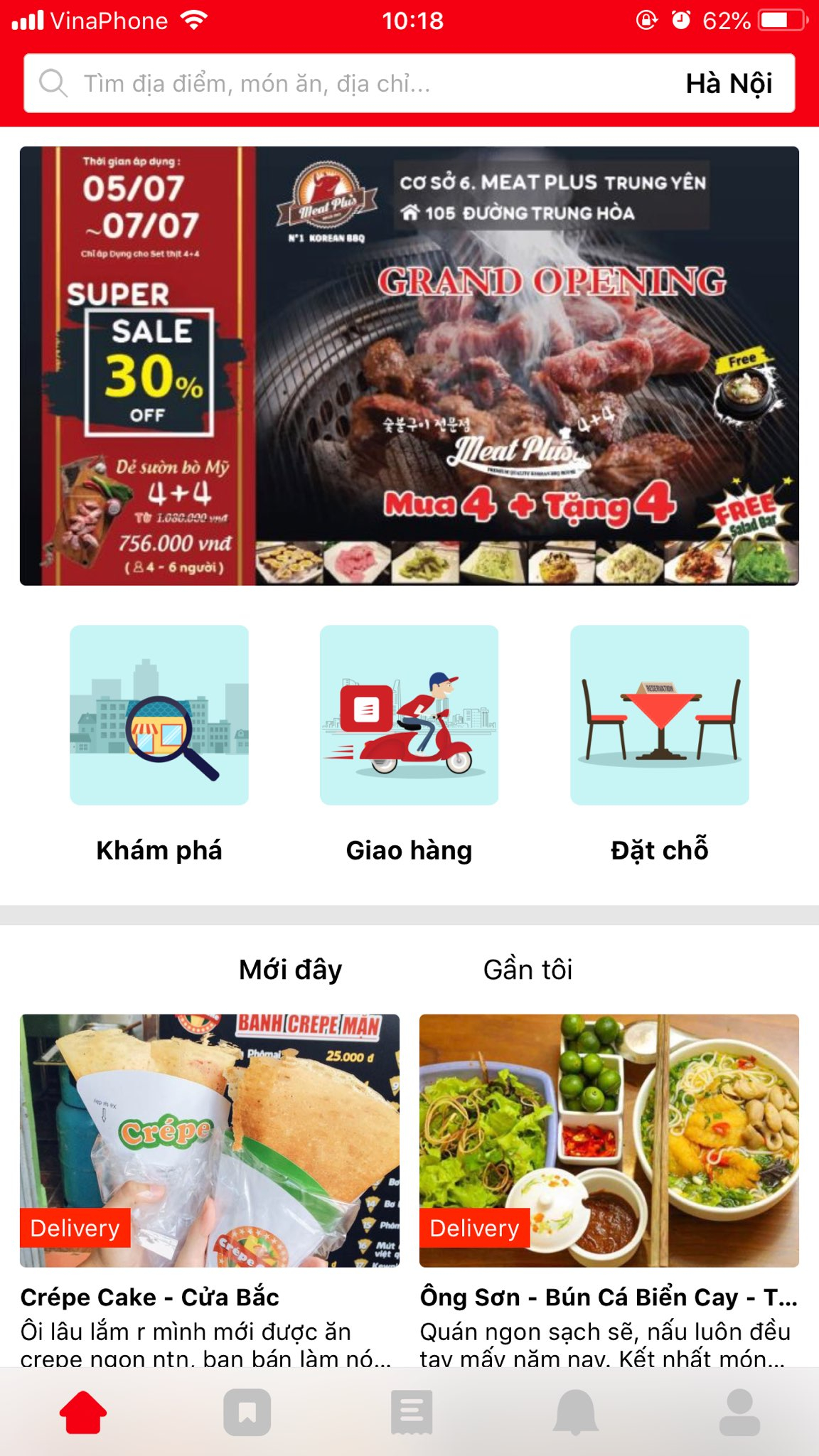Open the profile tab
Viewport: 819px width, 1456px height.
point(739,1412)
